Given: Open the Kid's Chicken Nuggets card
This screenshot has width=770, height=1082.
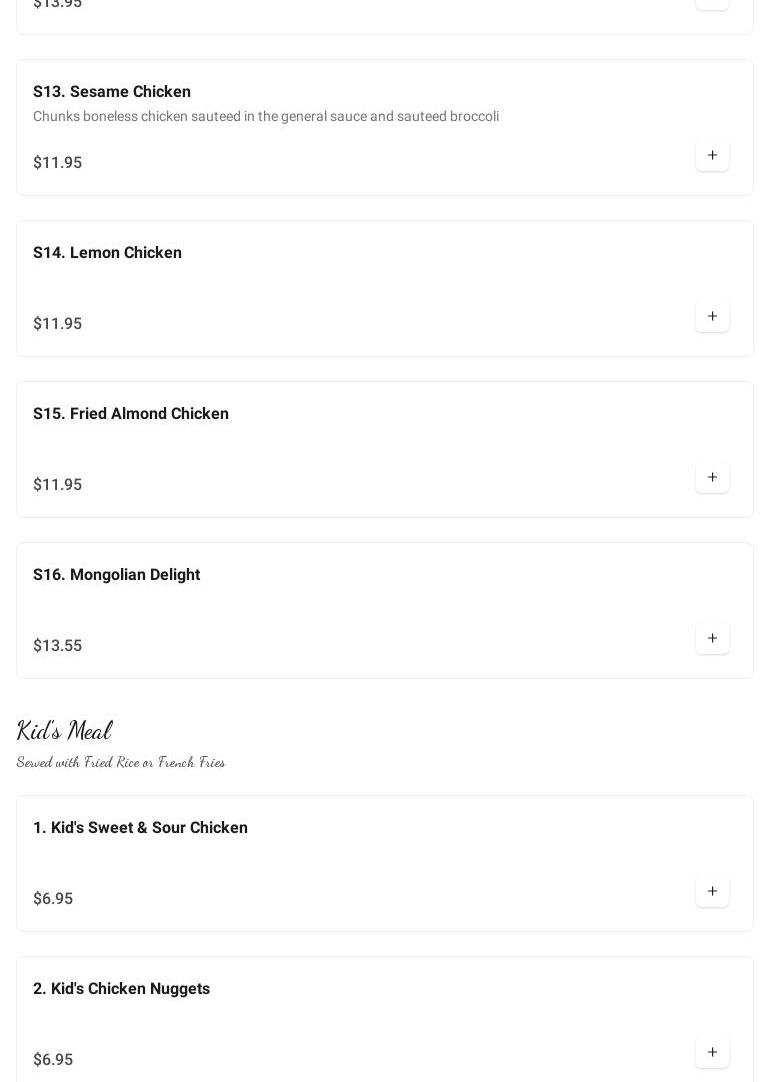Looking at the screenshot, I should click(121, 989).
